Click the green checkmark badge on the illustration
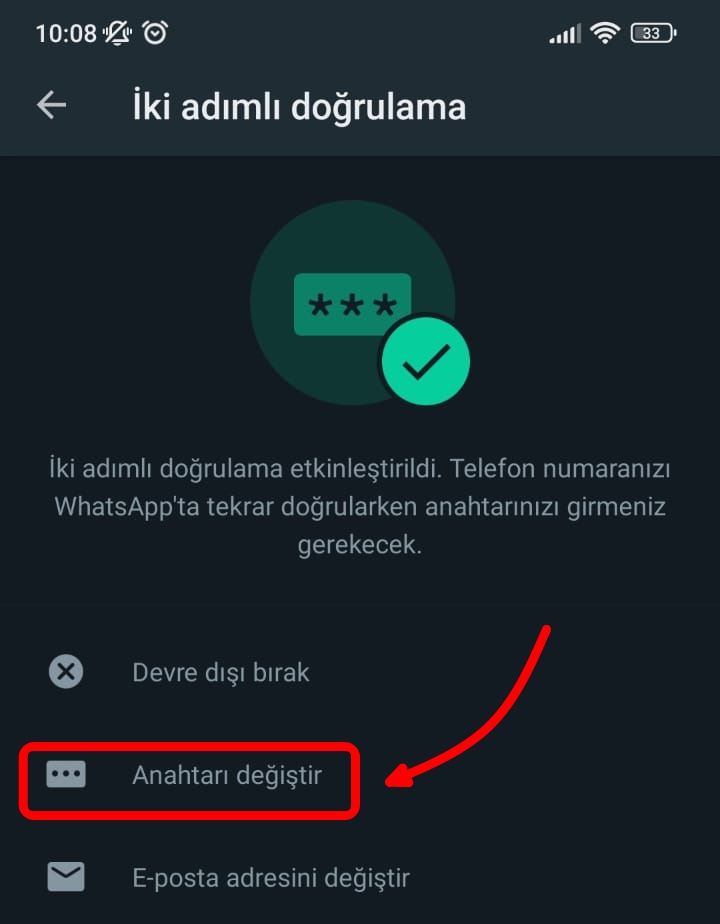 coord(426,360)
